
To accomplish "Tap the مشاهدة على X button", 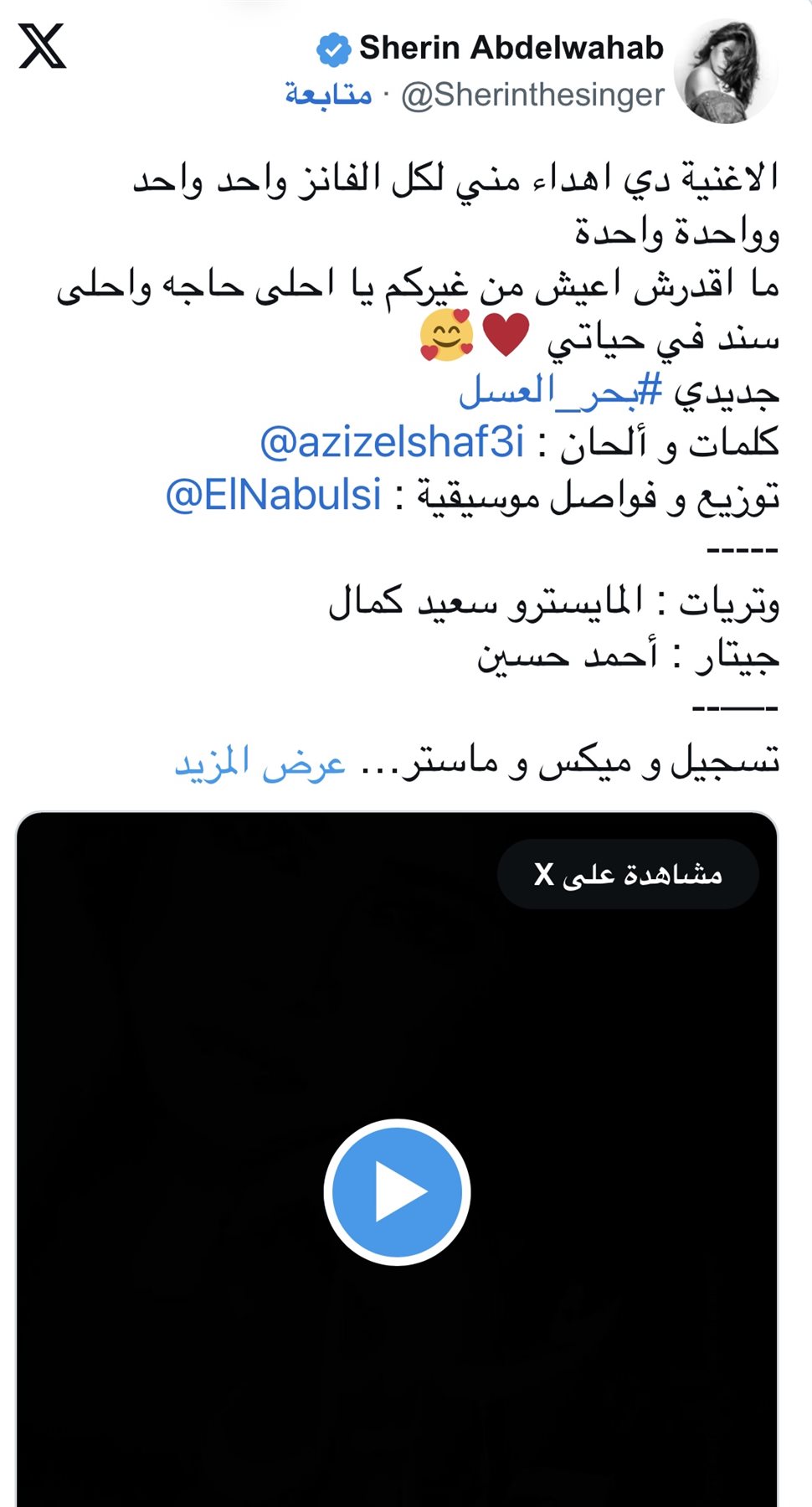I will coord(628,874).
